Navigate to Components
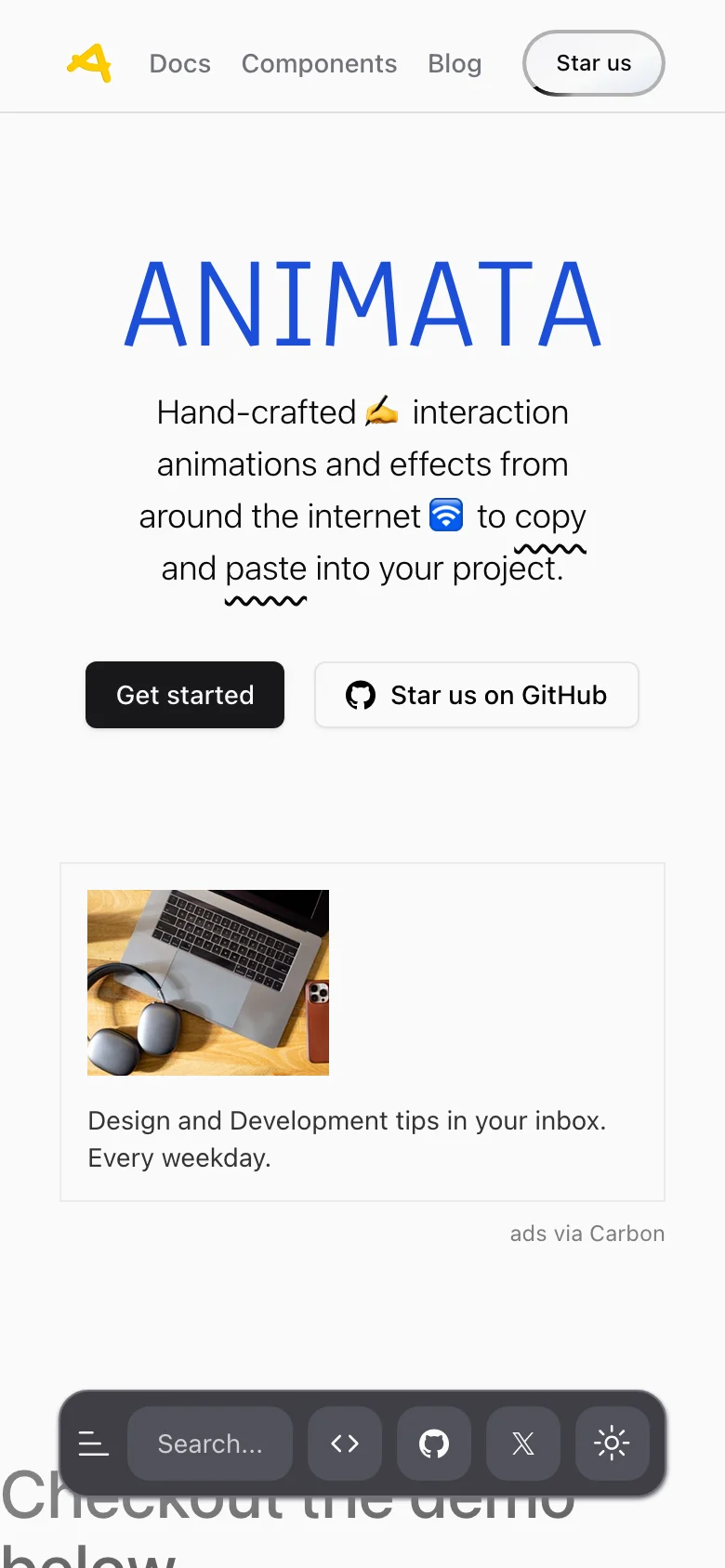This screenshot has width=725, height=1568. (319, 63)
